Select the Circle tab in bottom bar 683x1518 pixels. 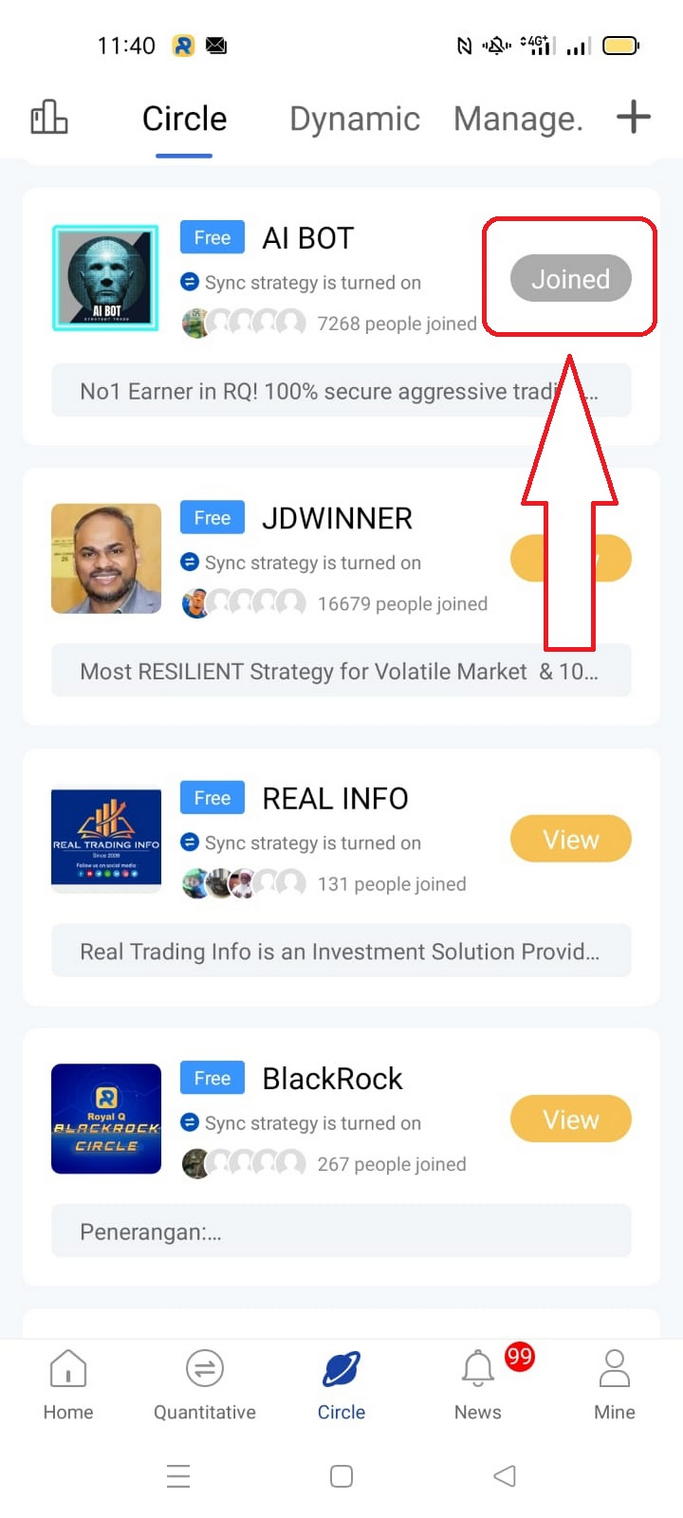click(341, 1385)
